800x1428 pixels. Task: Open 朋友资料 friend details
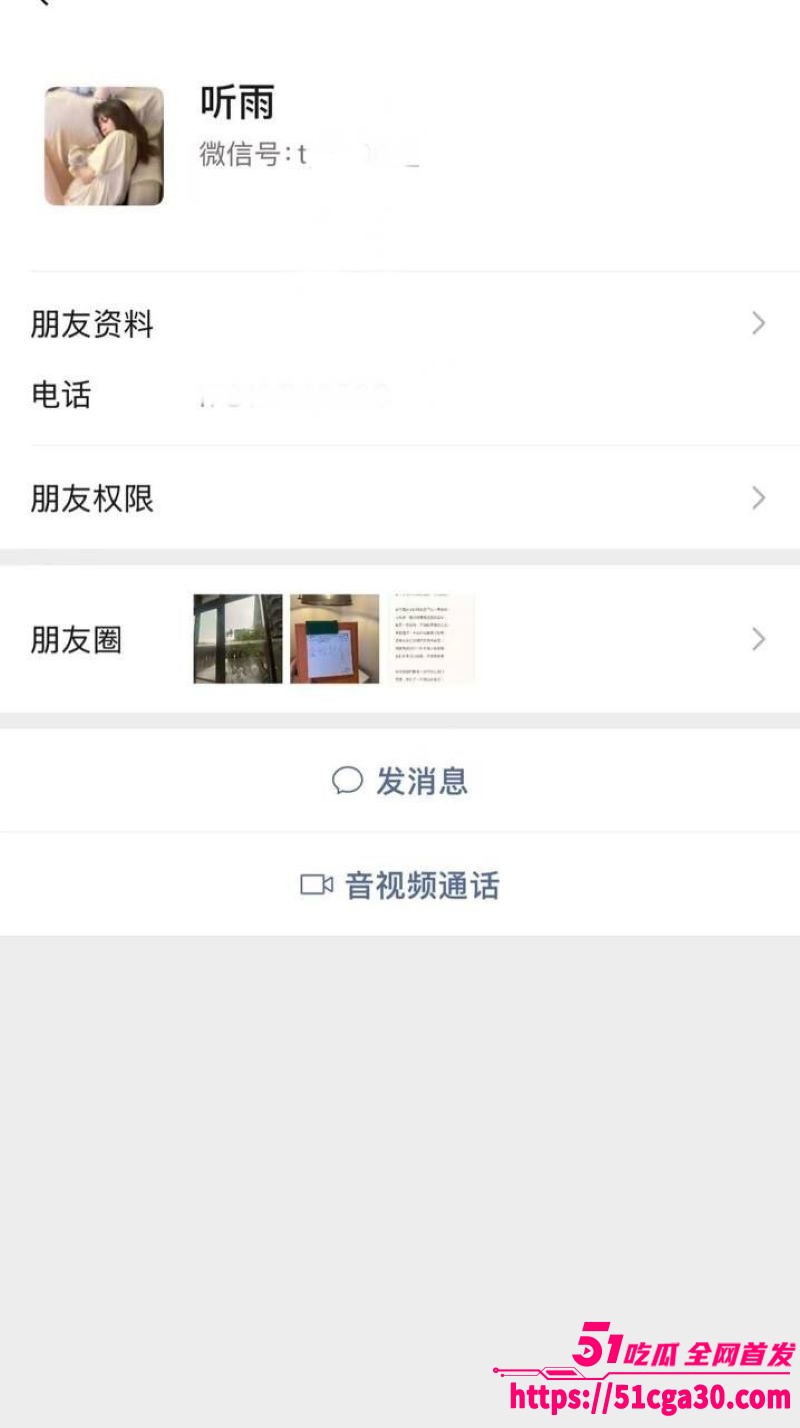[400, 322]
